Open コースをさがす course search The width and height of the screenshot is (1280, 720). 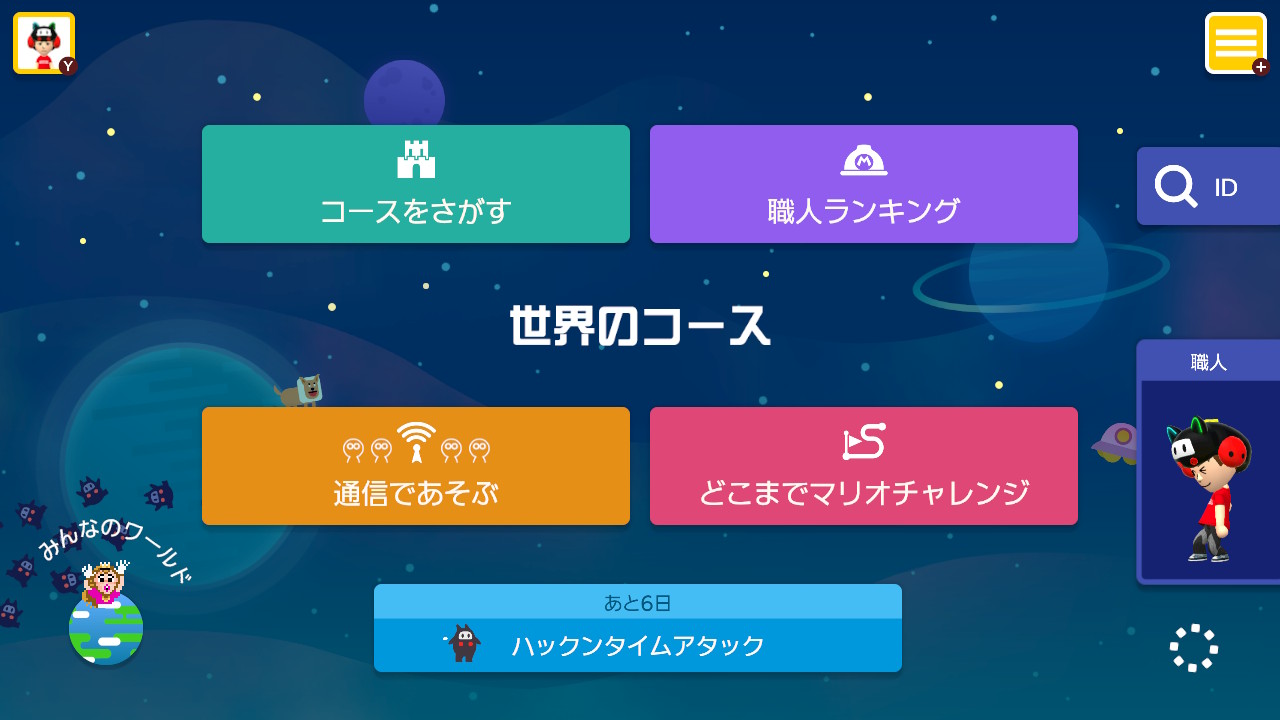(x=416, y=184)
